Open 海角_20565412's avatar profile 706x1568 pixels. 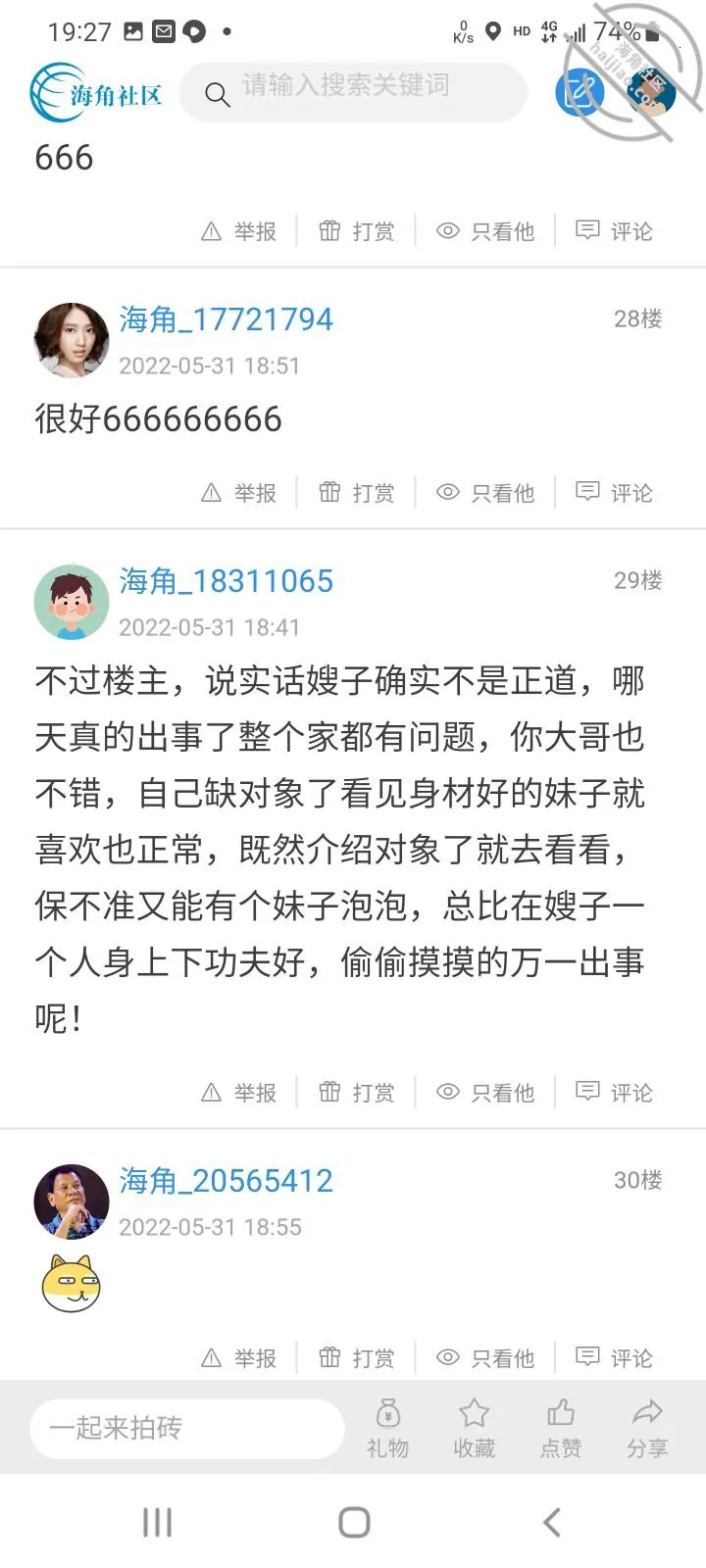[72, 1201]
